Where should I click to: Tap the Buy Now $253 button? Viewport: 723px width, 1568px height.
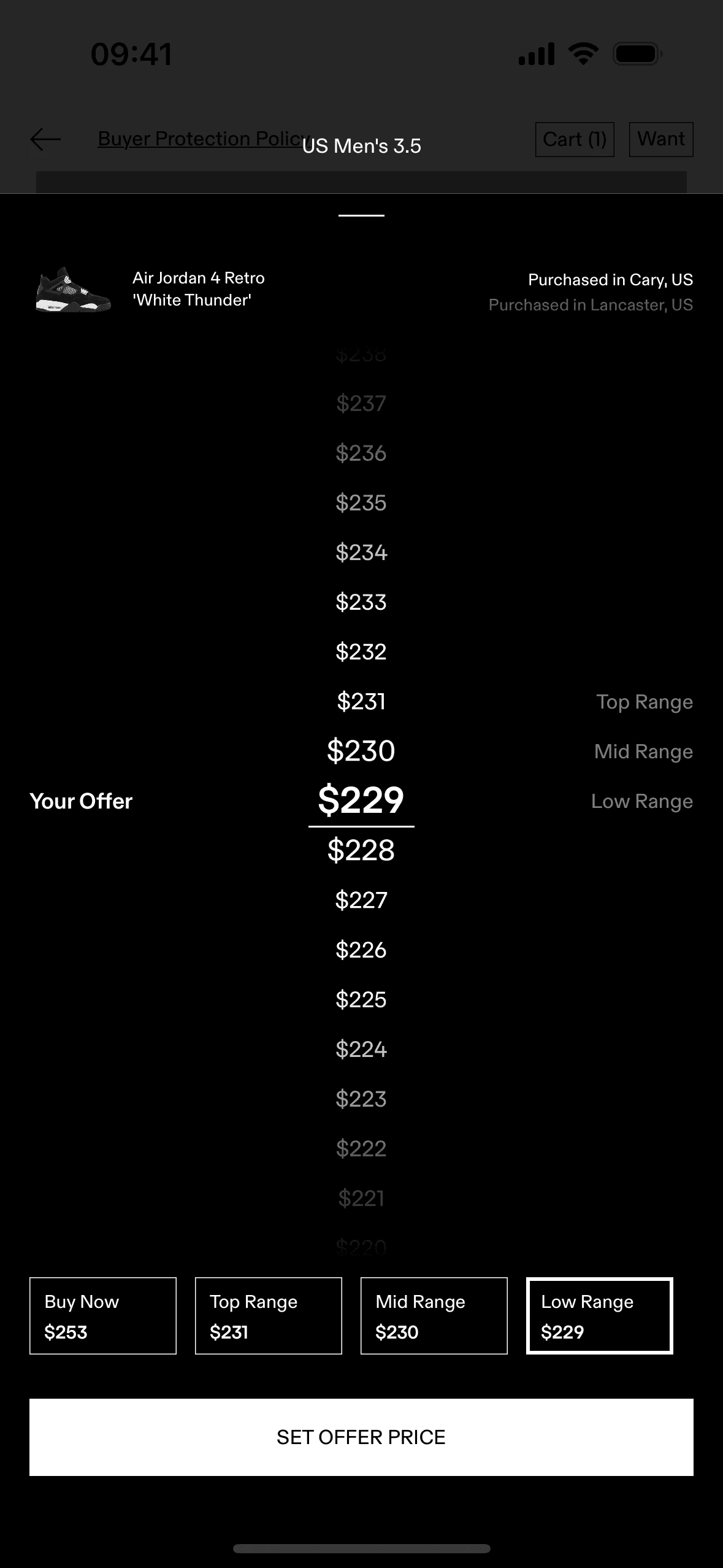tap(103, 1315)
